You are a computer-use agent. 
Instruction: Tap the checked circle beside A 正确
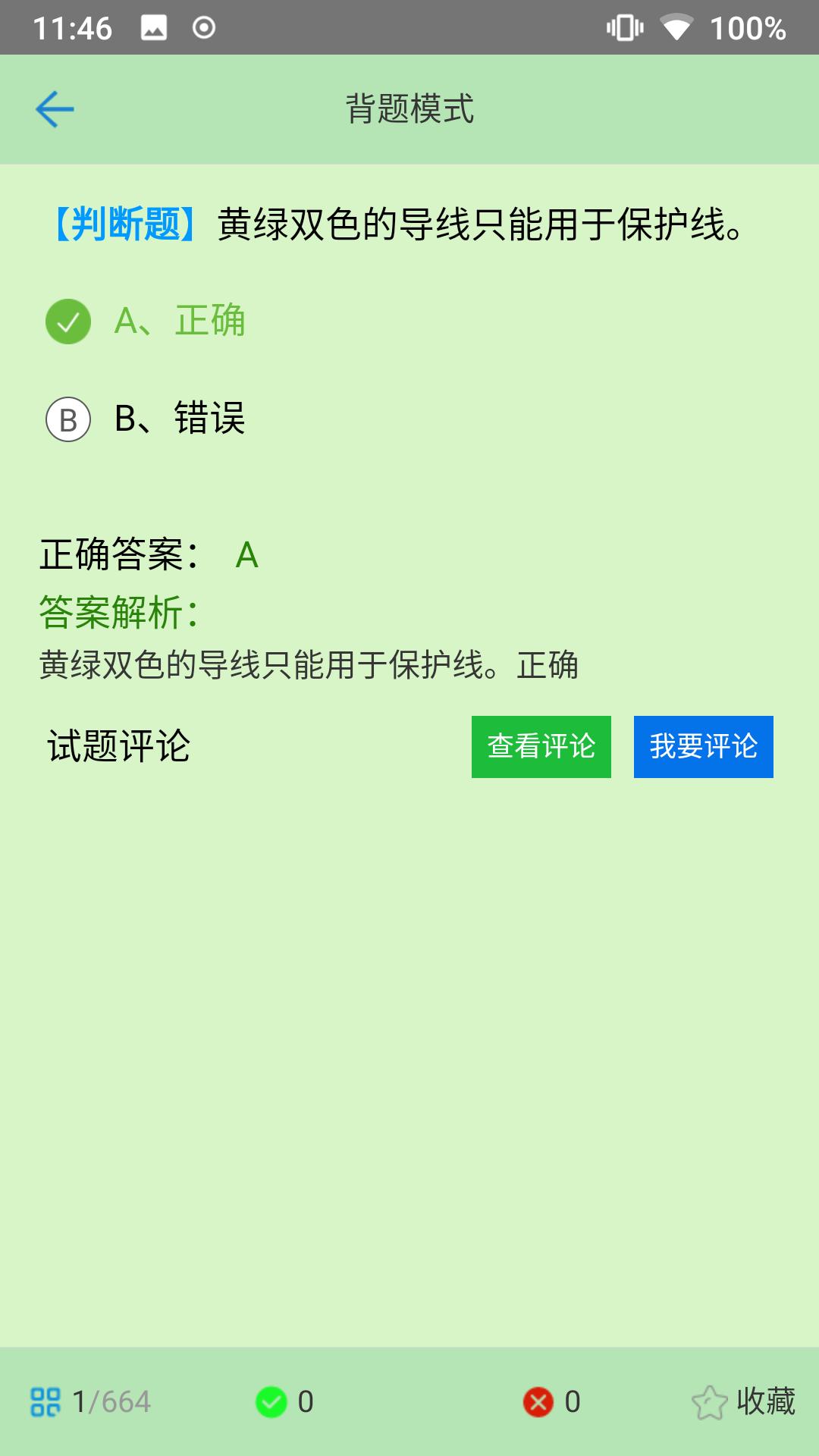coord(67,322)
